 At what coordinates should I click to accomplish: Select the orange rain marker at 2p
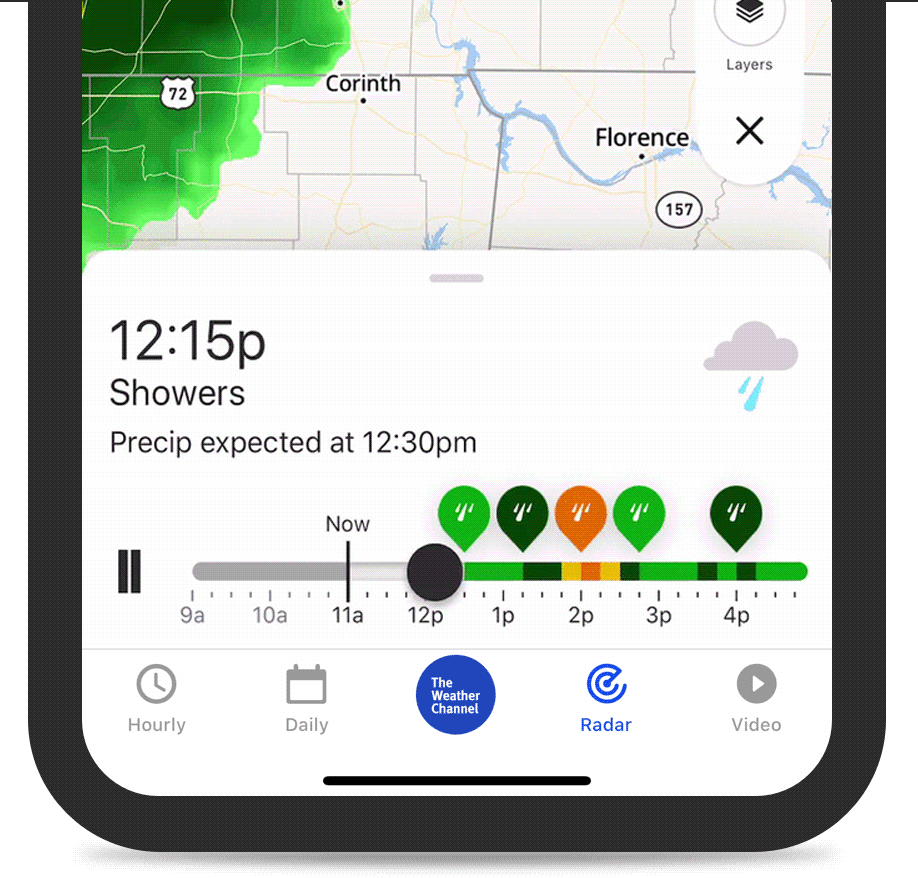click(581, 515)
